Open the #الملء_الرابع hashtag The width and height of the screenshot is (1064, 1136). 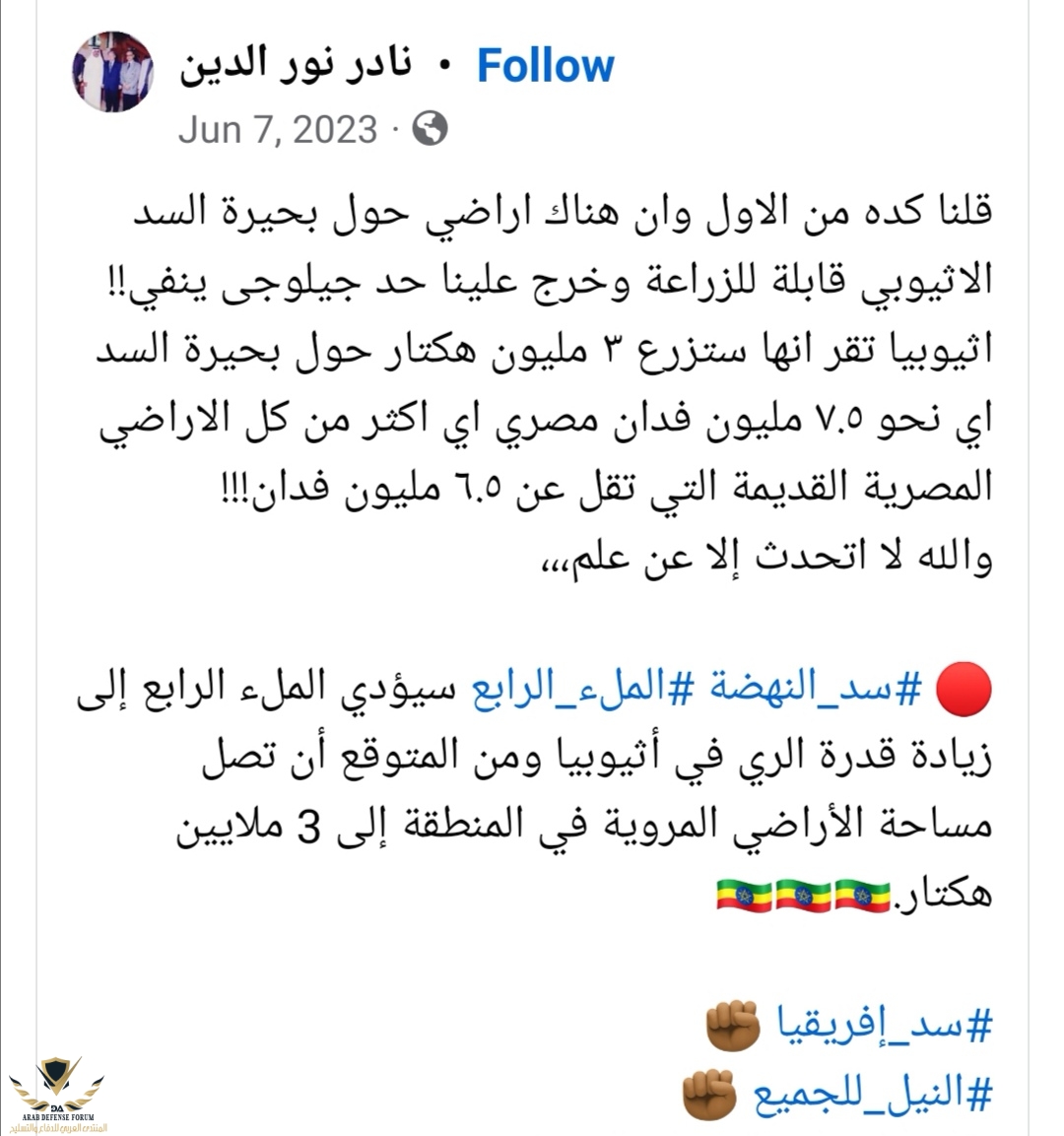pyautogui.click(x=579, y=688)
